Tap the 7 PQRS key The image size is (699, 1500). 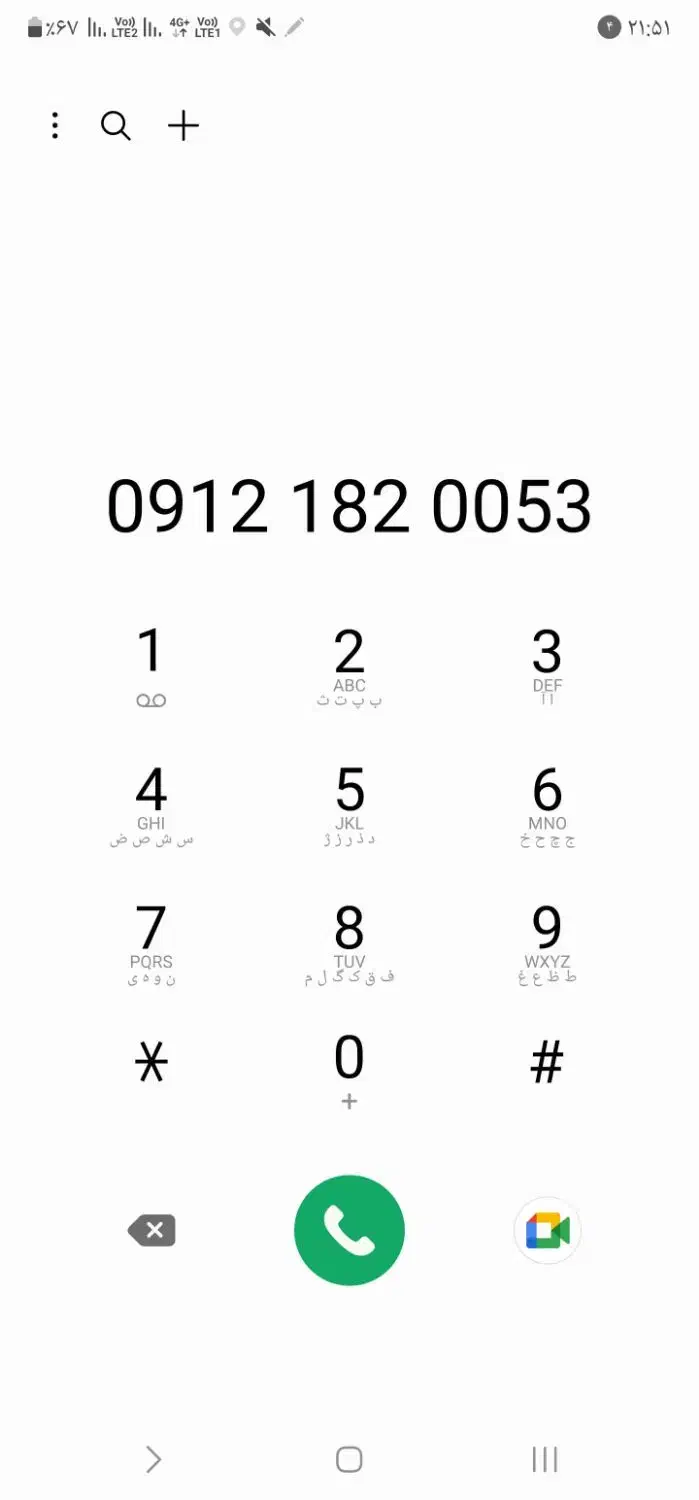[151, 940]
